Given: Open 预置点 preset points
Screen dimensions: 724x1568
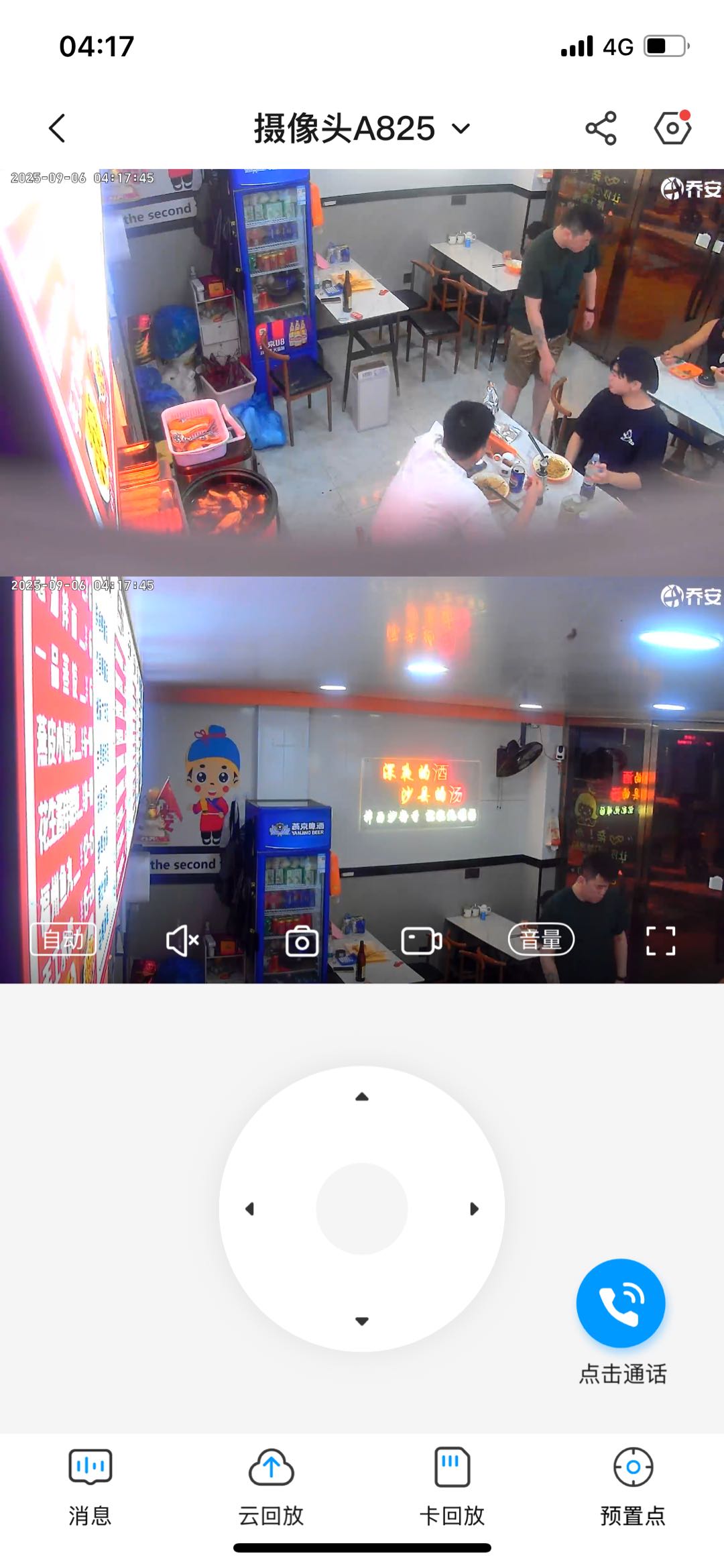Looking at the screenshot, I should click(x=633, y=1485).
